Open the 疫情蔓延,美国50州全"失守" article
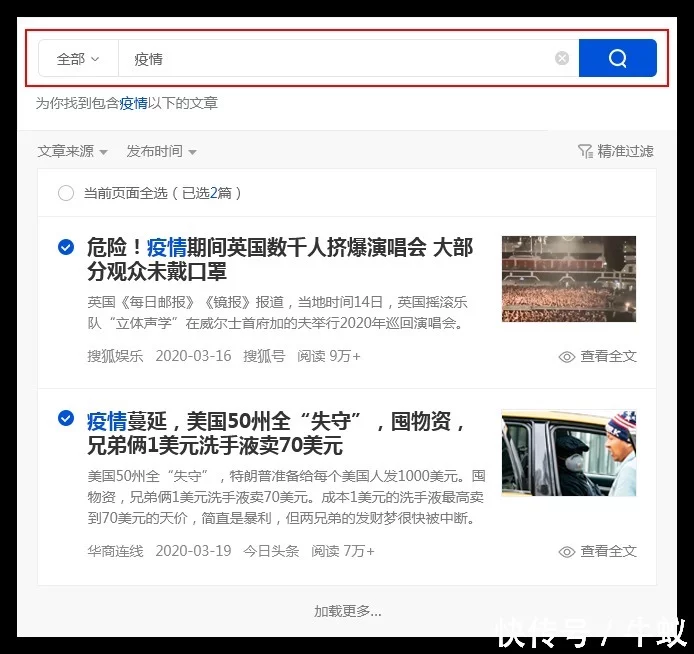The height and width of the screenshot is (654, 694). coord(275,431)
